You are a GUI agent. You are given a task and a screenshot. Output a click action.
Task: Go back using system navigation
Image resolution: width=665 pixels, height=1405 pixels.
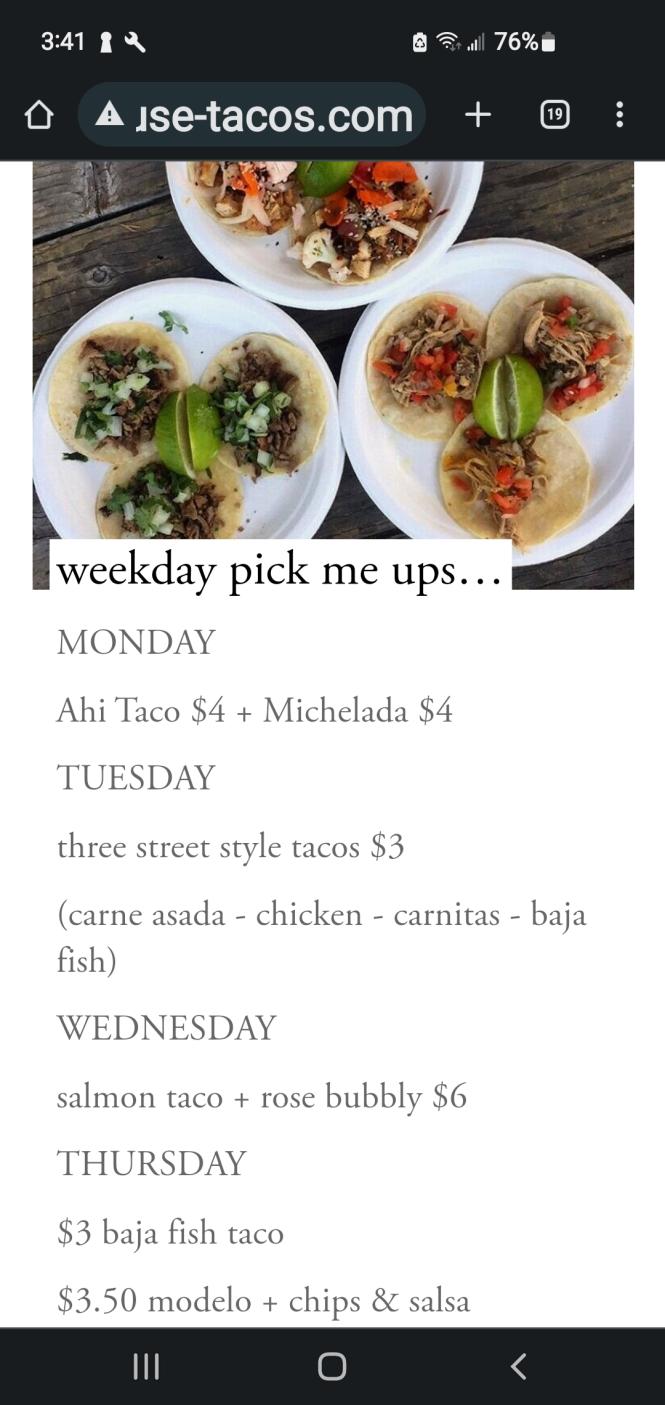click(517, 1366)
